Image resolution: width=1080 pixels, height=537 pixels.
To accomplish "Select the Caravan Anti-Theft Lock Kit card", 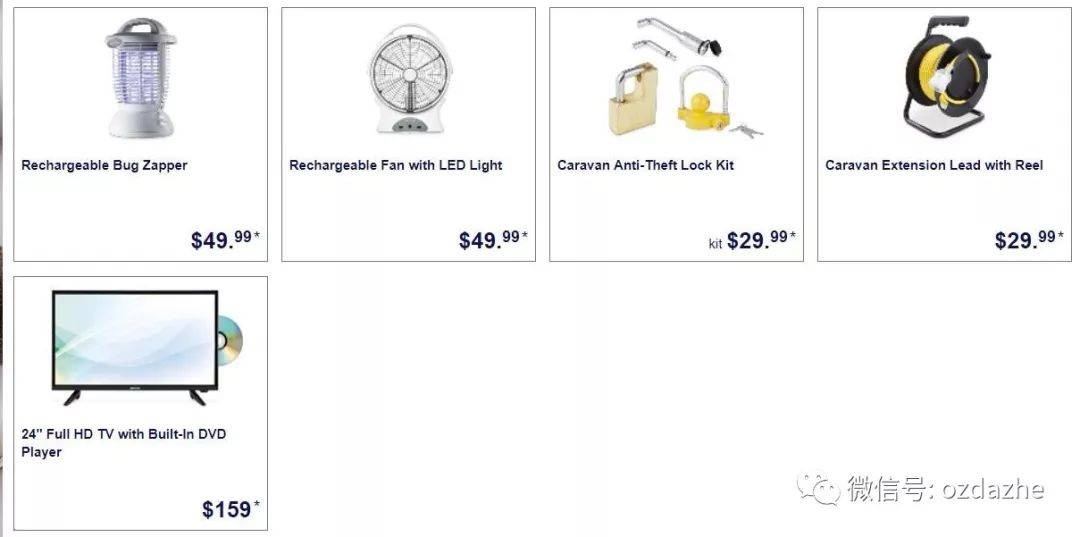I will [676, 135].
